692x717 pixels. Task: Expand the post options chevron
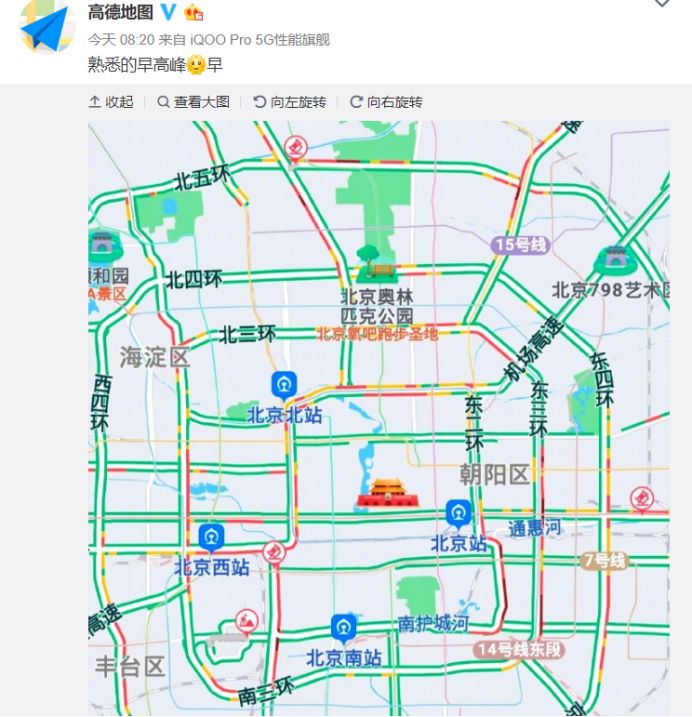662,4
